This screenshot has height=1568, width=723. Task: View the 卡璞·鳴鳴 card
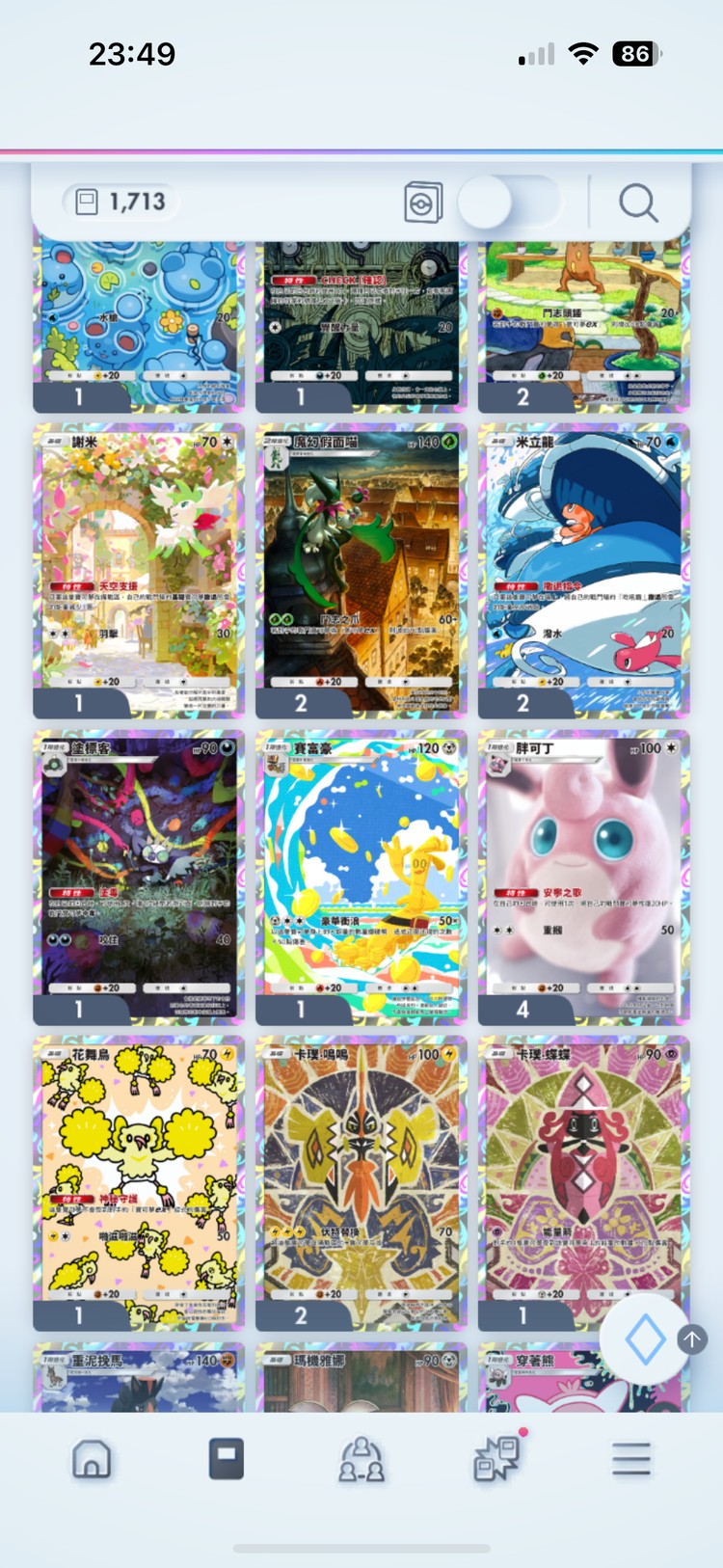(361, 1181)
